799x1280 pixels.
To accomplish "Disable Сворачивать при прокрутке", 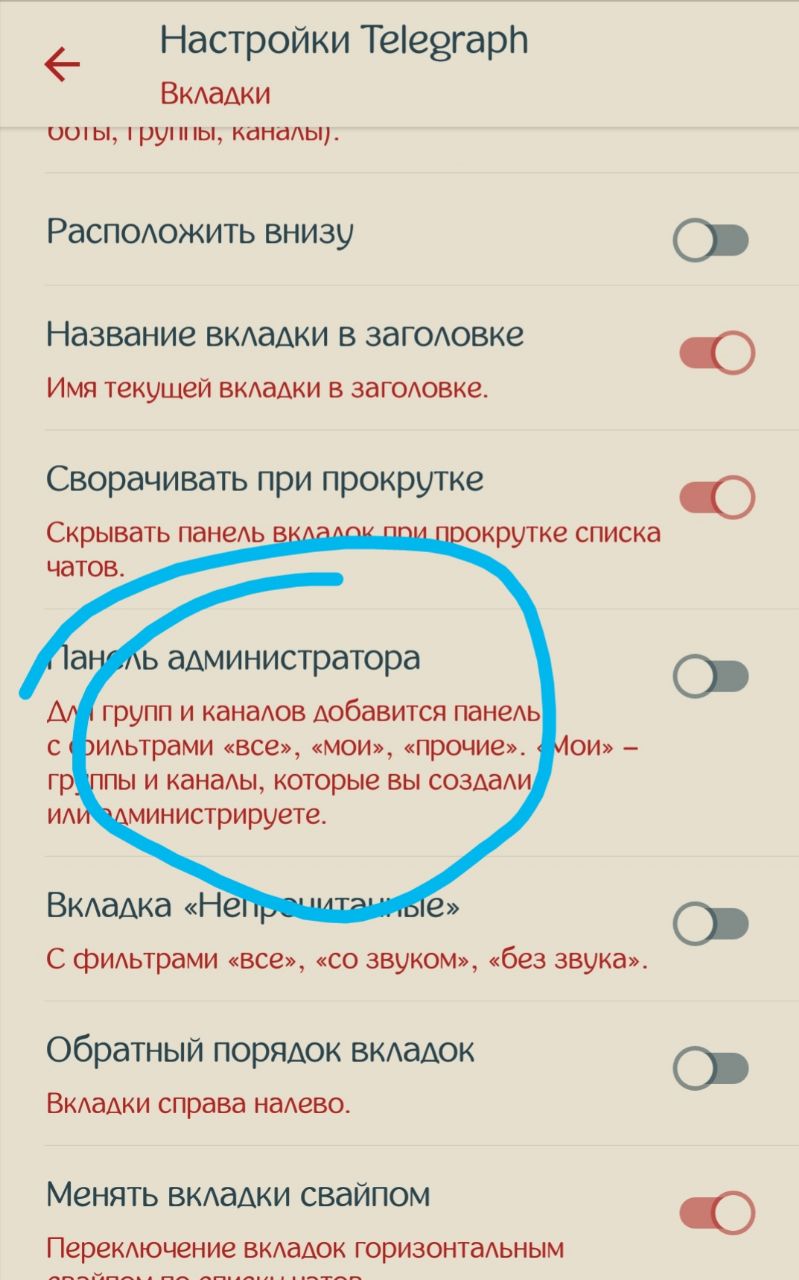I will point(716,497).
